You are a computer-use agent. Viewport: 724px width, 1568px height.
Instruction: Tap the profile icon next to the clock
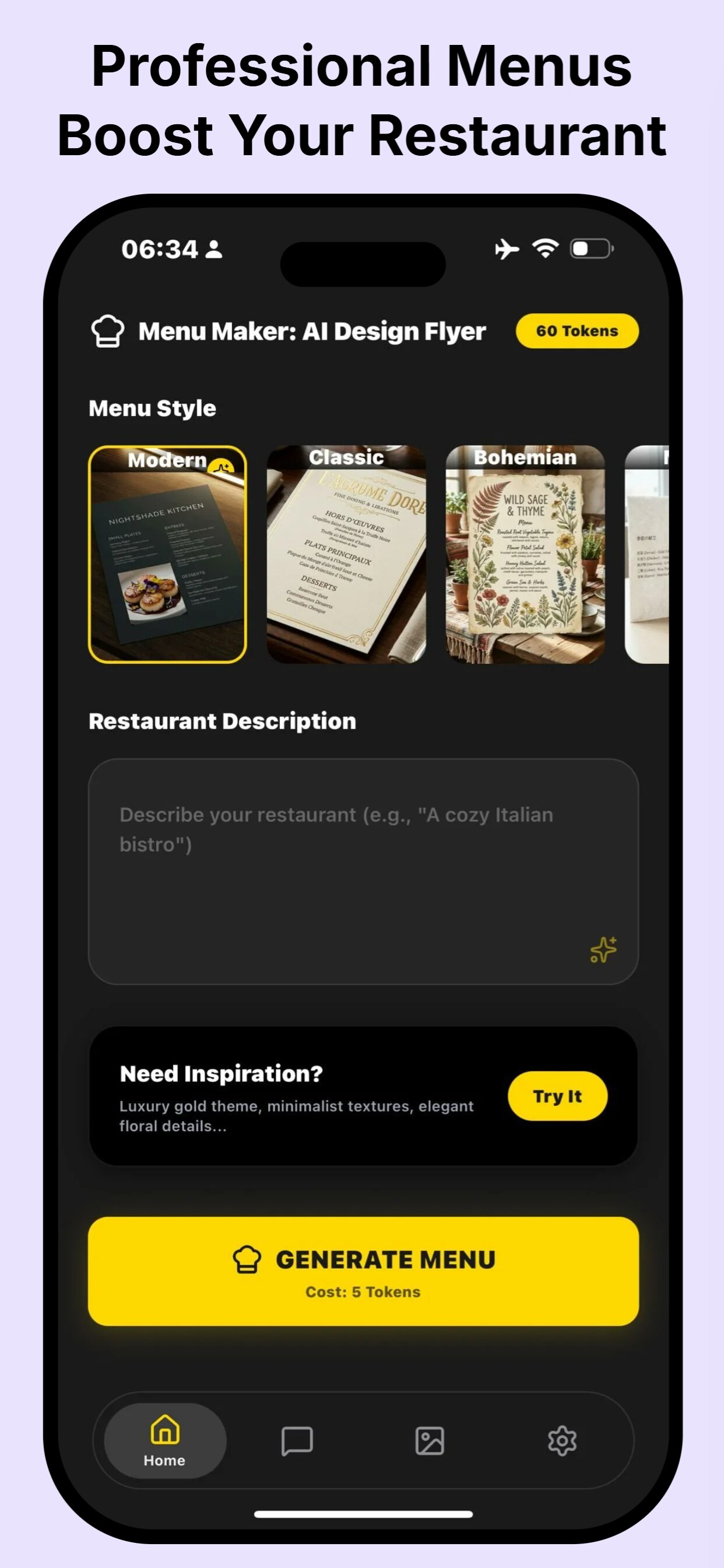(213, 249)
